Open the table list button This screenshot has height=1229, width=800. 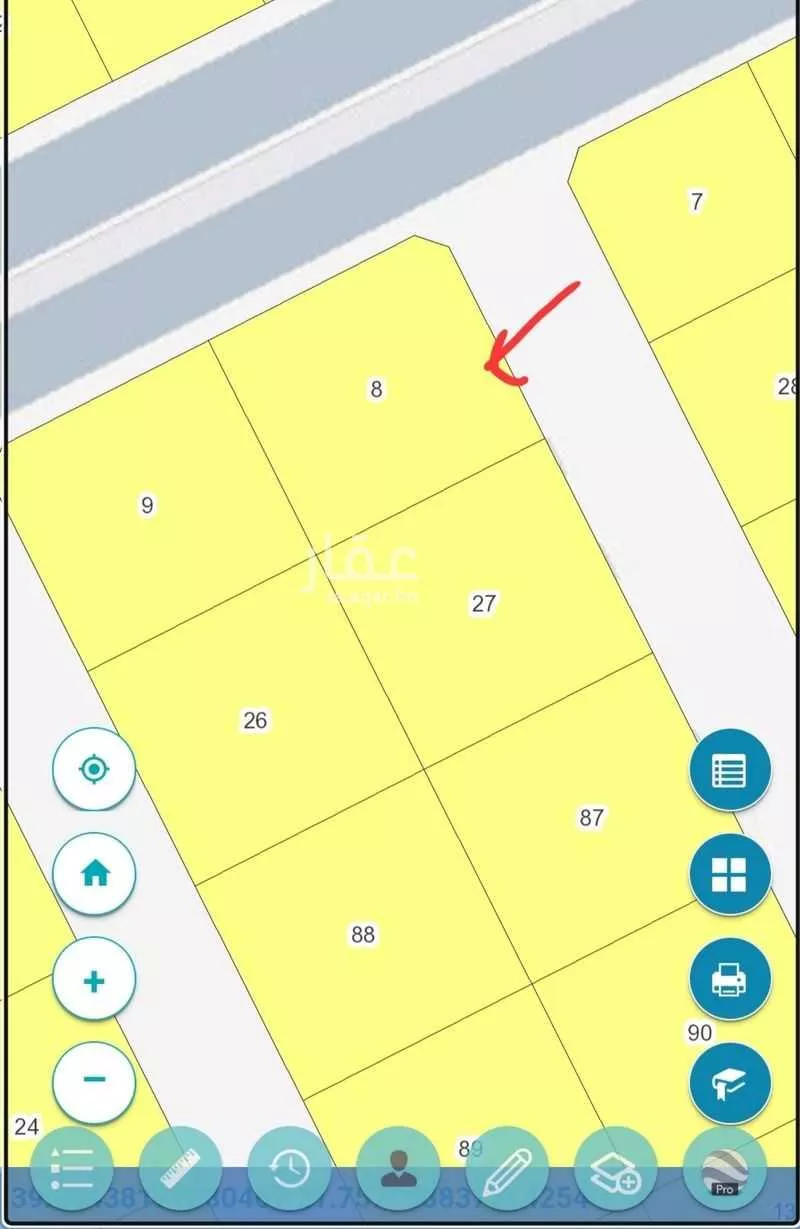pyautogui.click(x=729, y=771)
